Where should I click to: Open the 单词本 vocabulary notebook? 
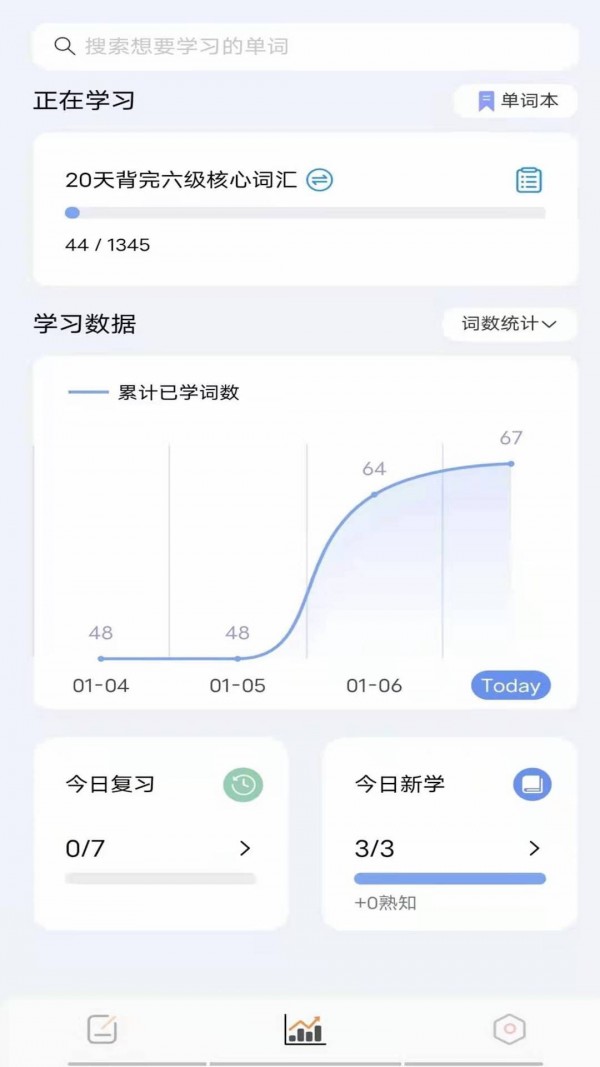[x=516, y=101]
